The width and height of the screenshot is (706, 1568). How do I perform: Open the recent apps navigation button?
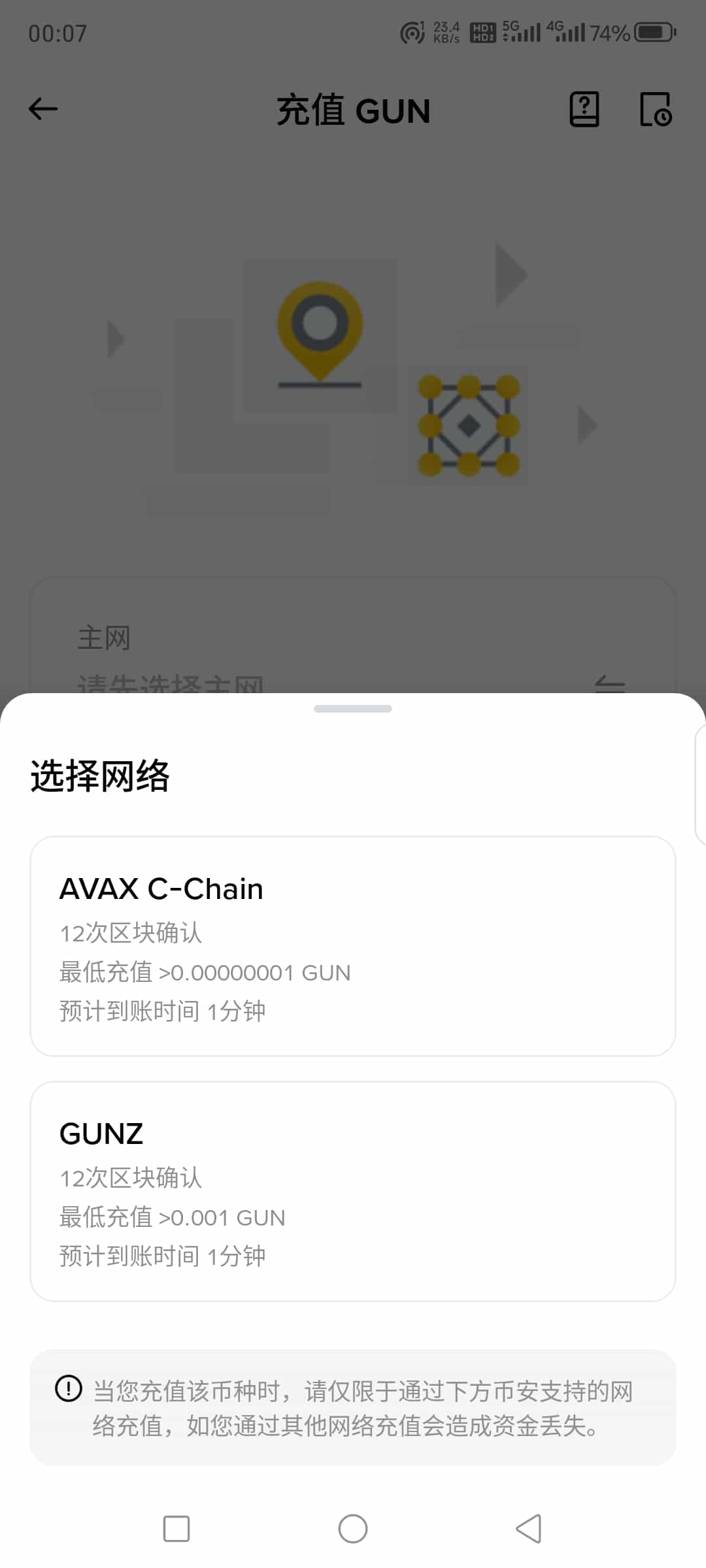[x=176, y=1529]
